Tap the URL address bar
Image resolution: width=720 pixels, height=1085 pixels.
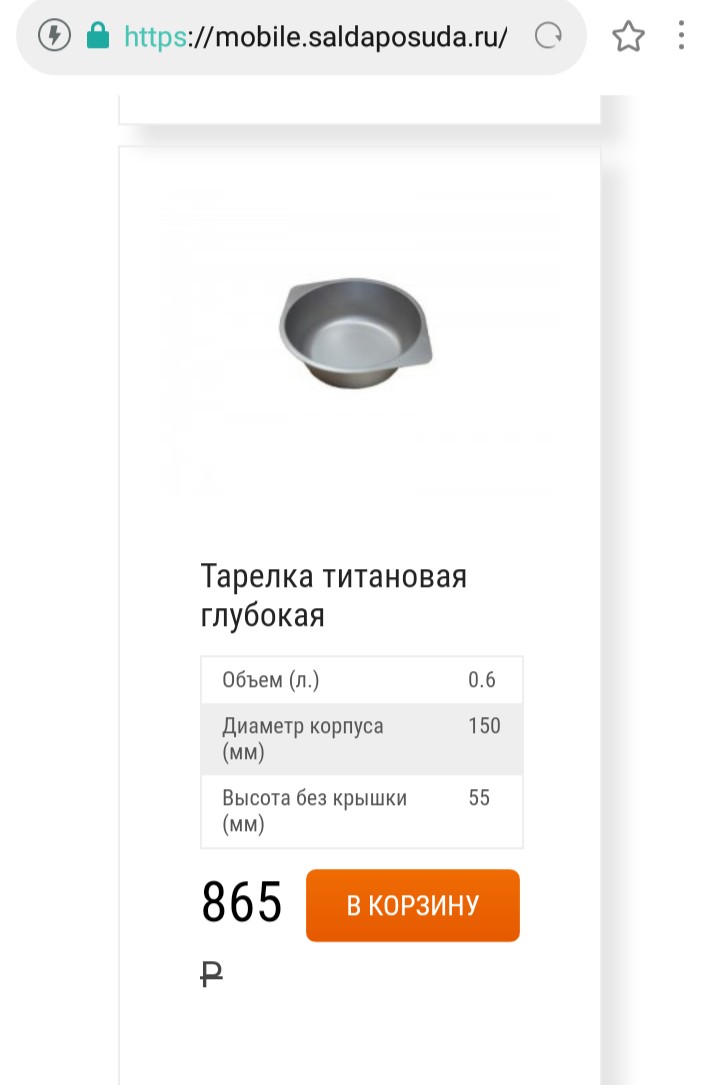(315, 38)
